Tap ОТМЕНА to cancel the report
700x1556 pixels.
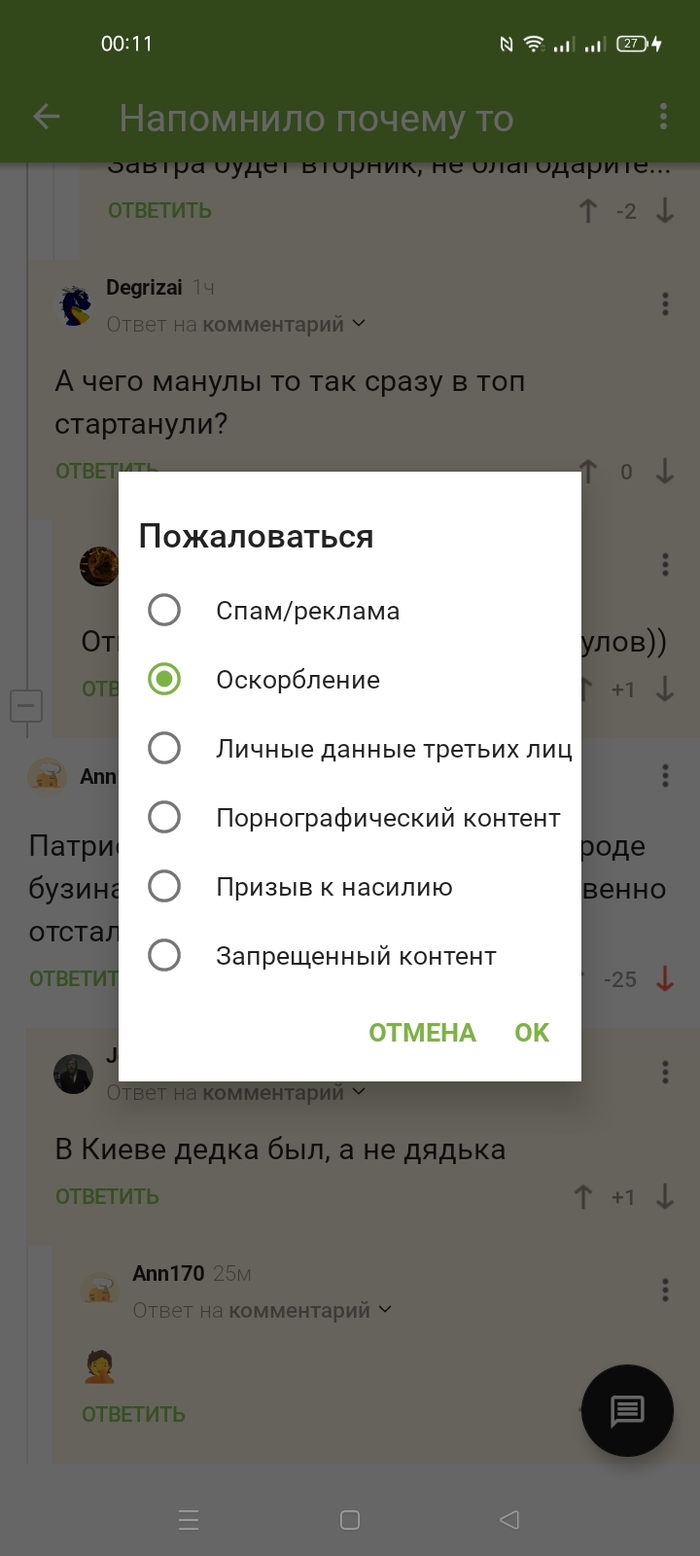[422, 1032]
